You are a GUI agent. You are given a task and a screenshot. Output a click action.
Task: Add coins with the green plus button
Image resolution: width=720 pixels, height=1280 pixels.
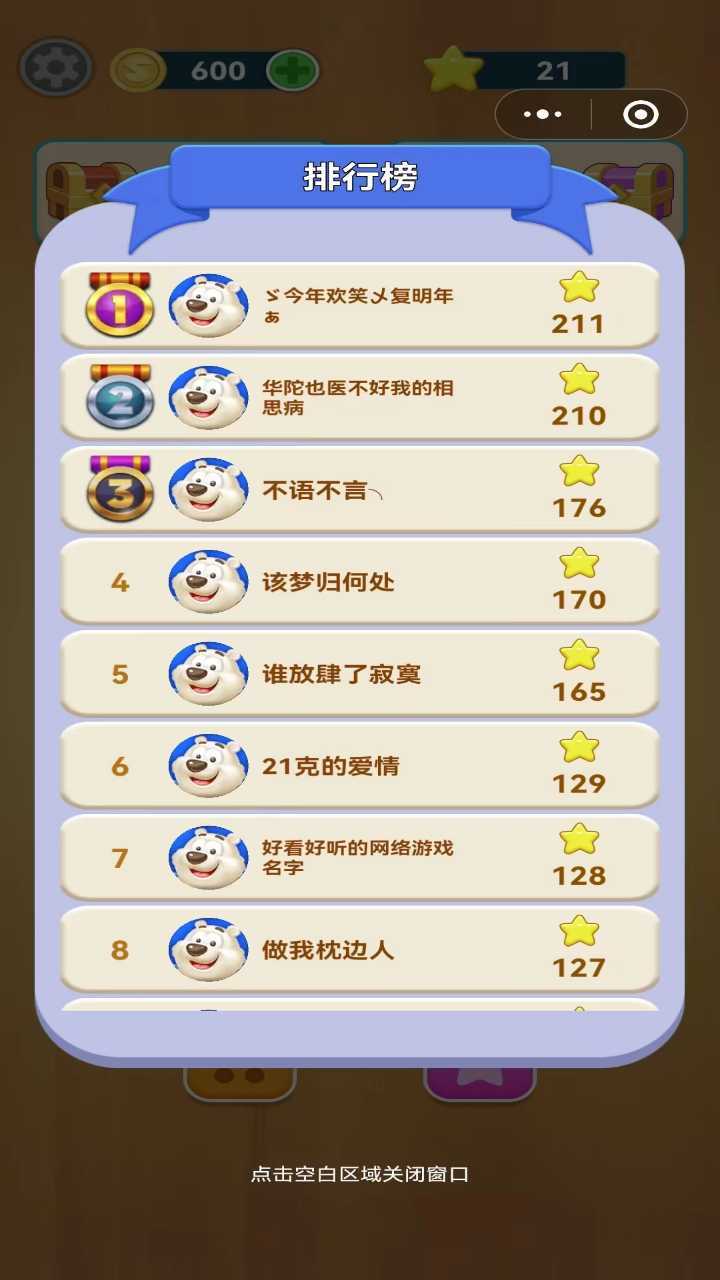[292, 70]
